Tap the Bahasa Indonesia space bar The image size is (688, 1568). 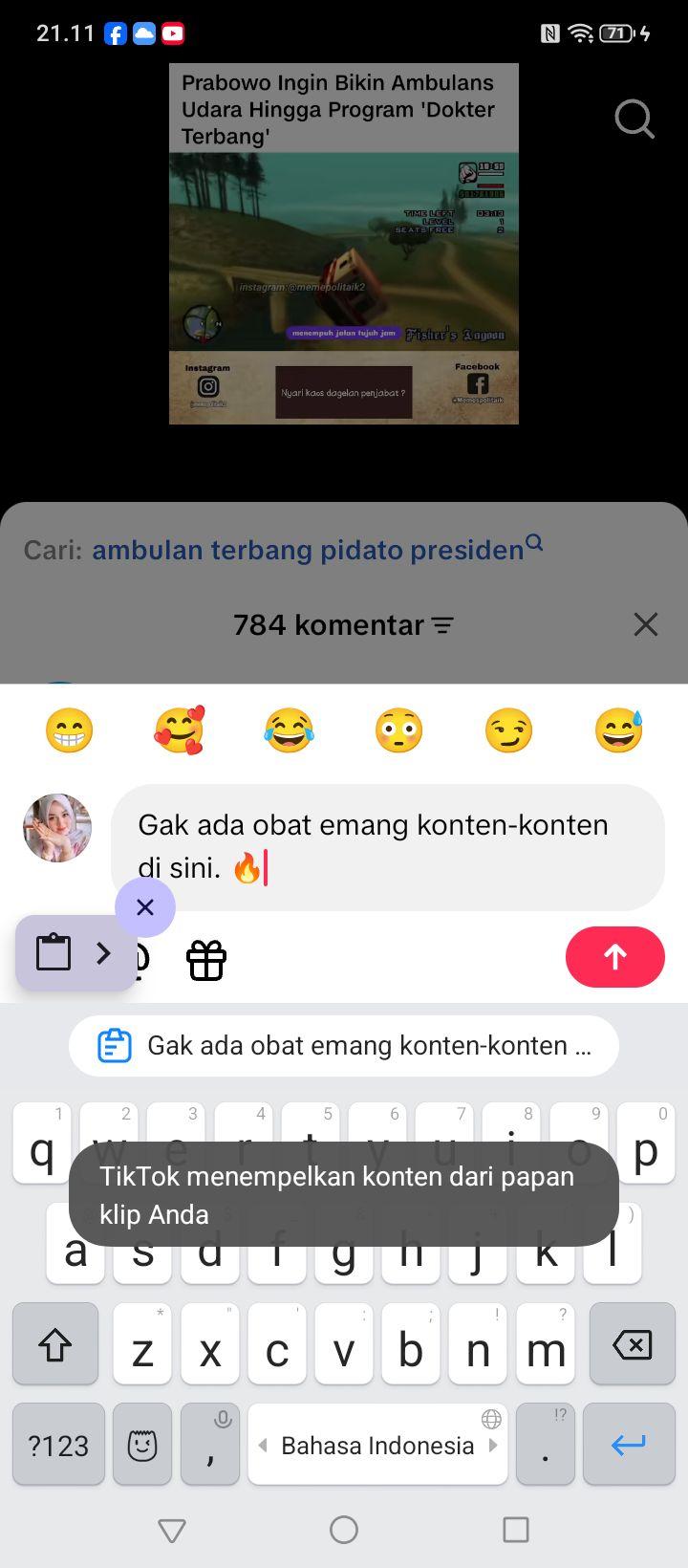tap(377, 1445)
